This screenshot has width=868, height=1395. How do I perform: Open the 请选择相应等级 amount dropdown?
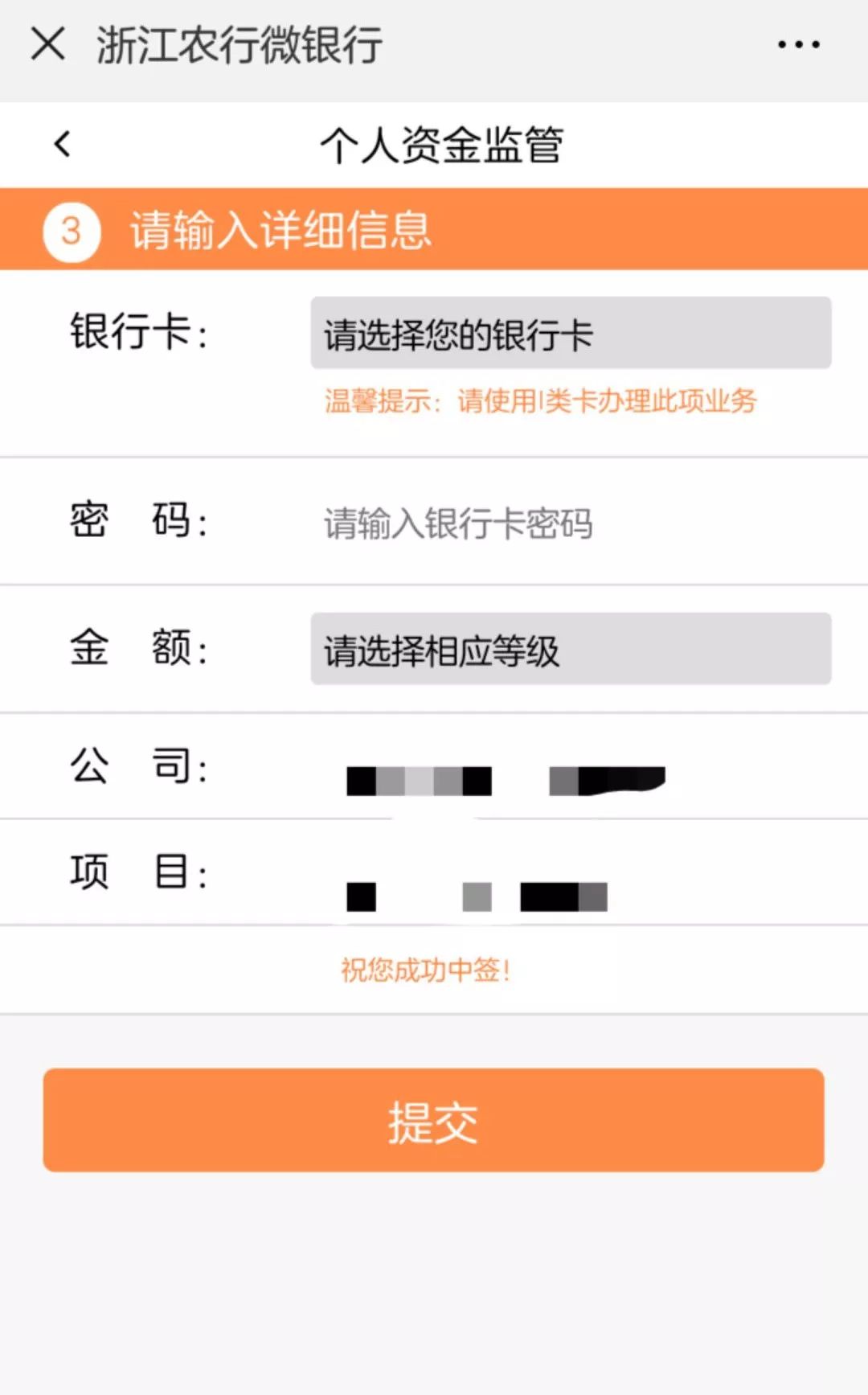point(571,650)
